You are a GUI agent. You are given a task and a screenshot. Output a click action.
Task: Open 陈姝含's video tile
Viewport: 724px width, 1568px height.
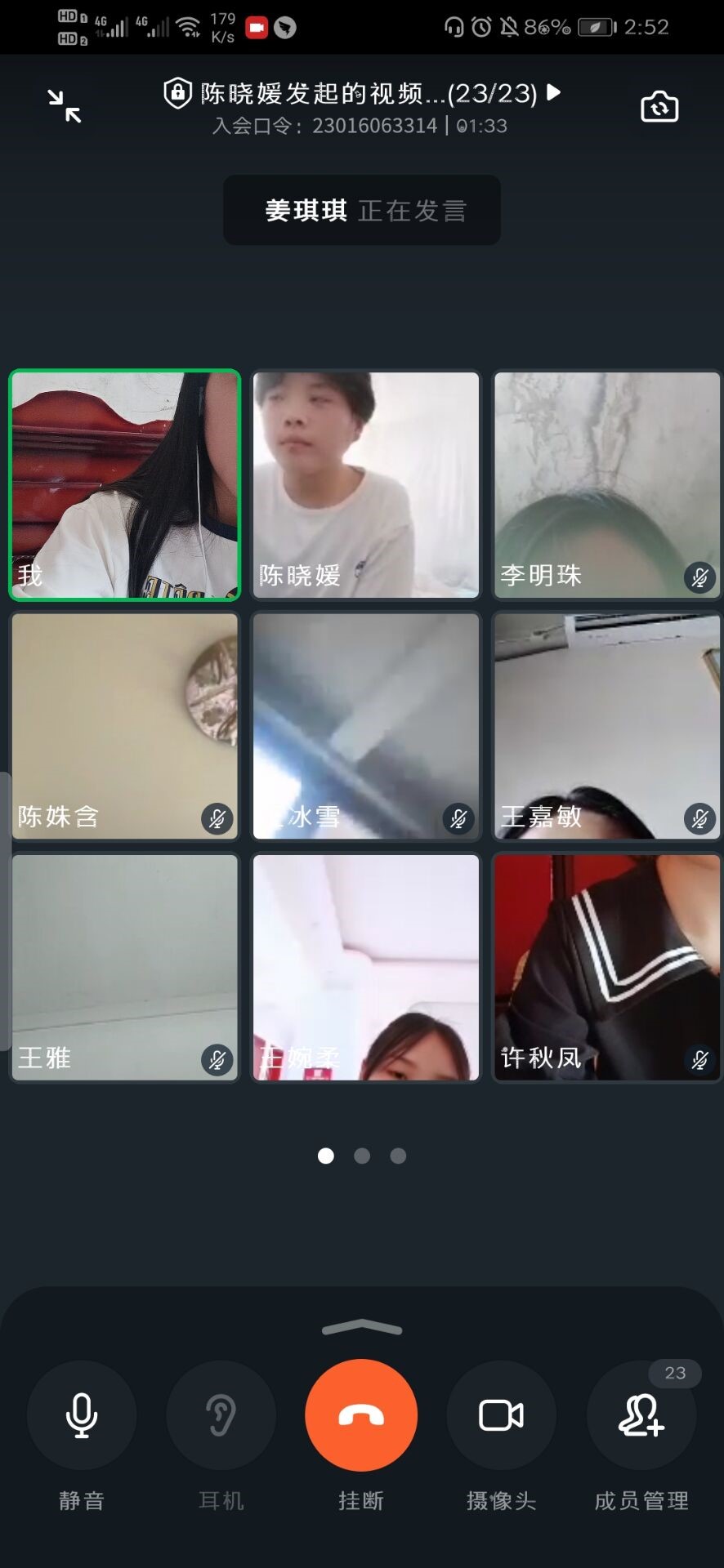click(124, 725)
